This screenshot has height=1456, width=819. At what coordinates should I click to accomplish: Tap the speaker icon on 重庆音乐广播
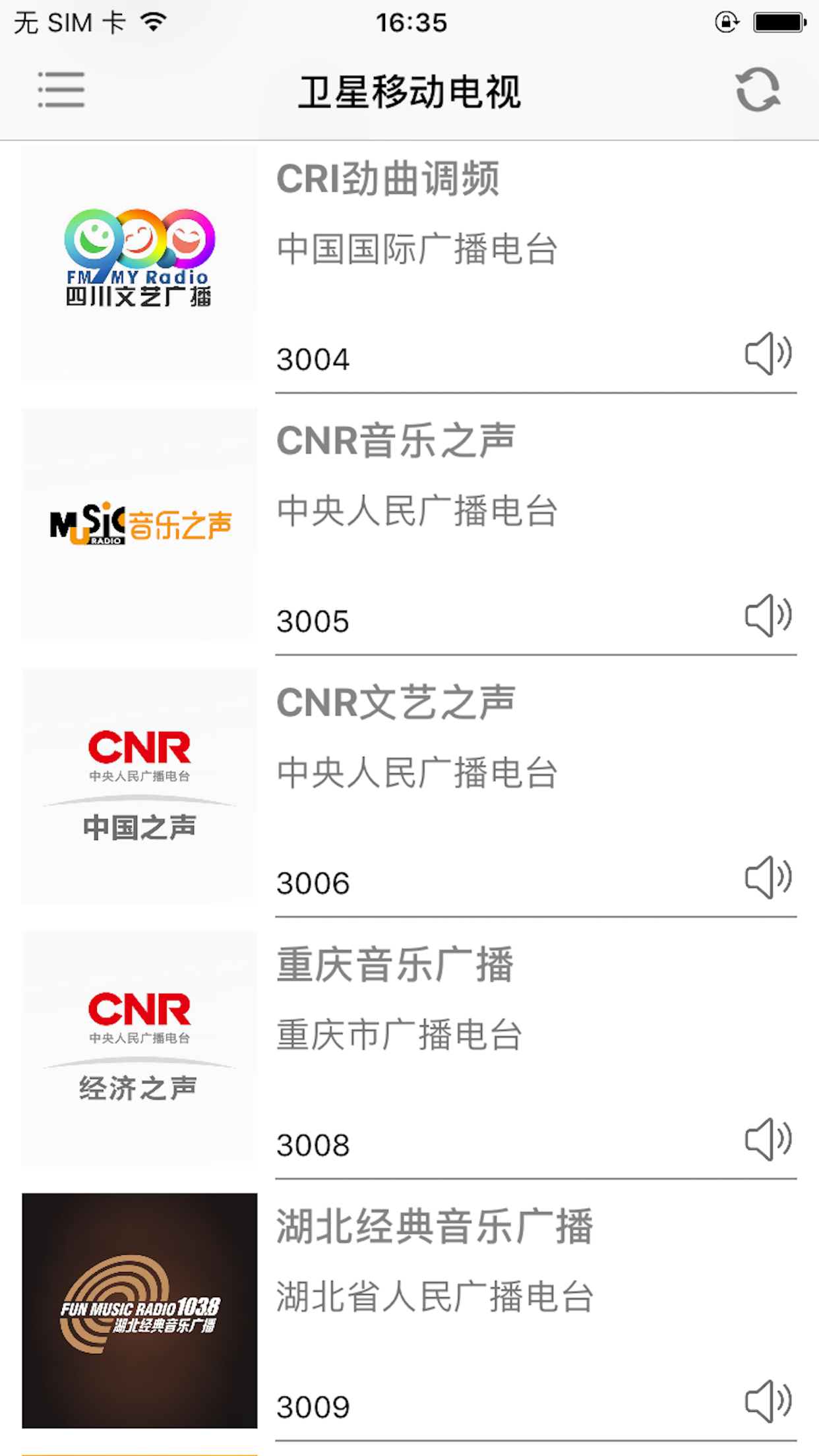(x=768, y=1139)
